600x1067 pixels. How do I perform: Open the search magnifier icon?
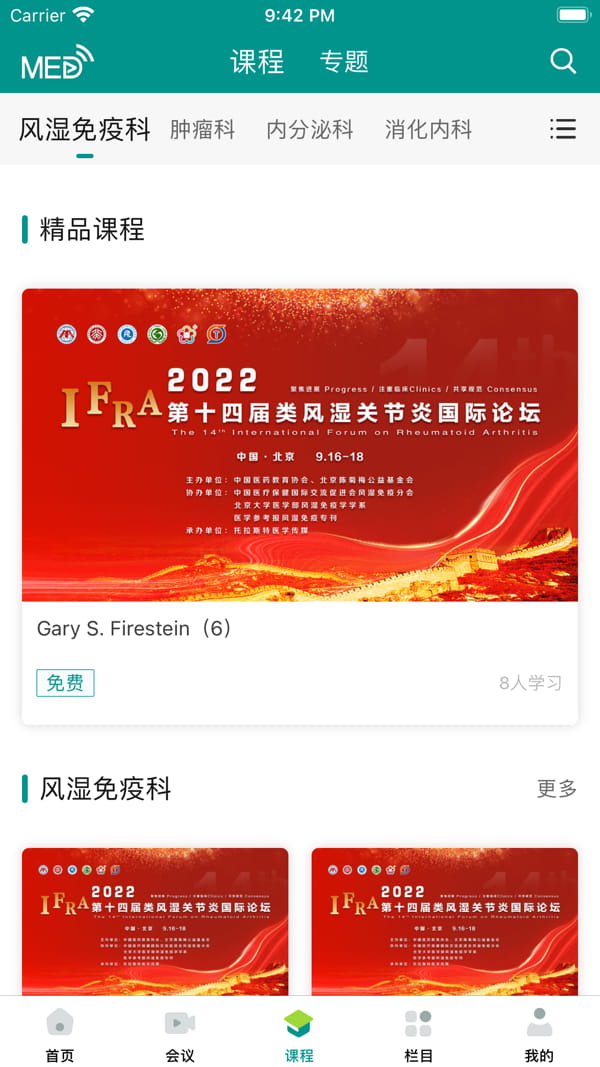563,61
